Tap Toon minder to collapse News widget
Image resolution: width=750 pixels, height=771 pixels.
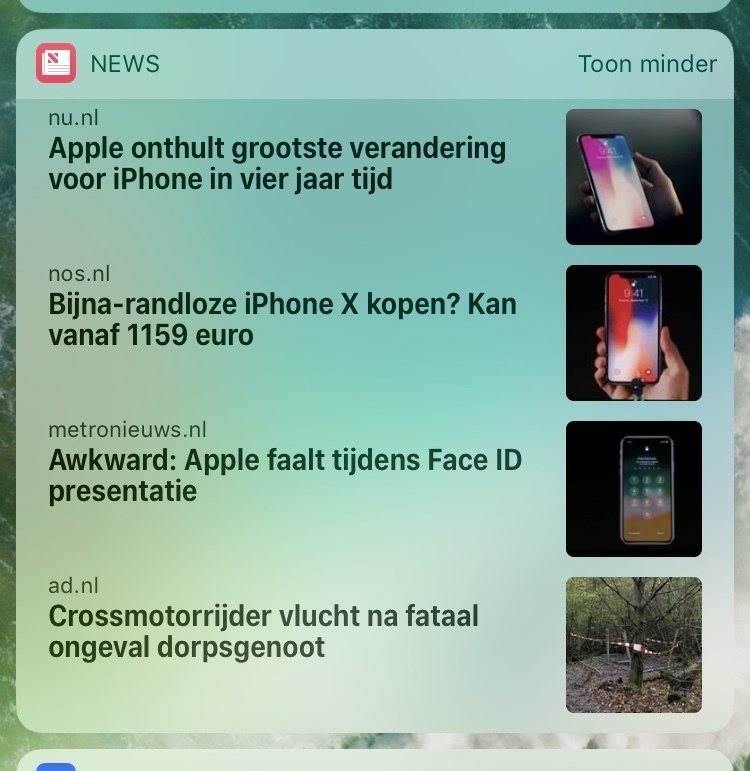click(x=647, y=64)
